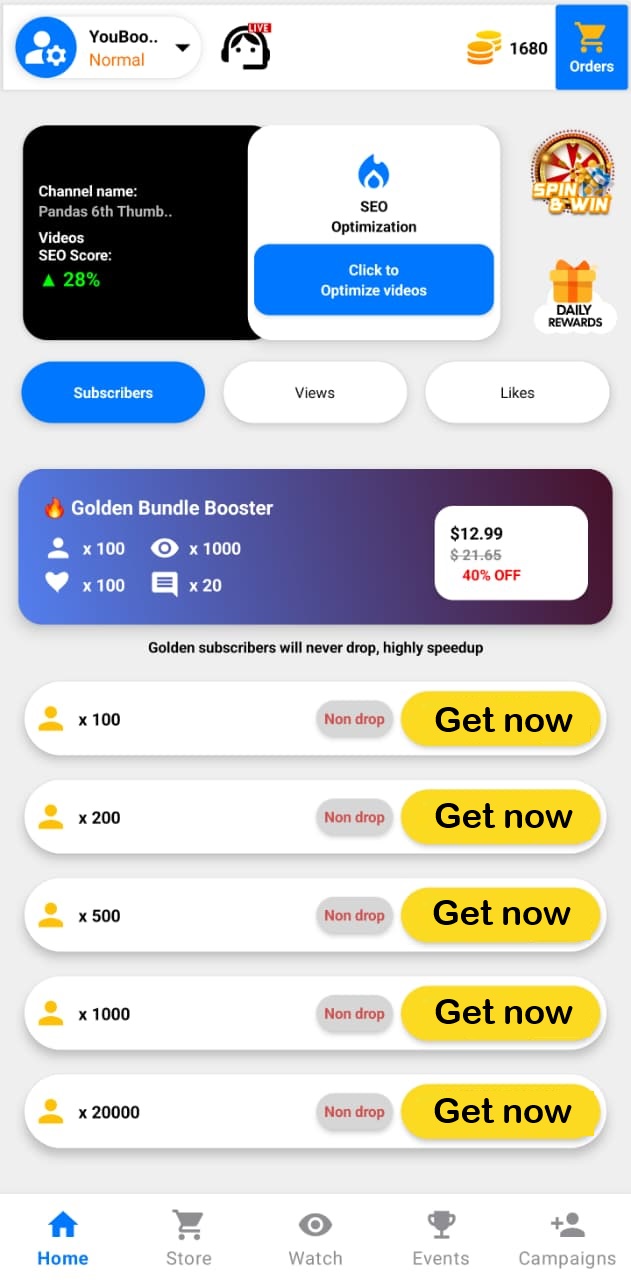Open the Spin & Win wheel

click(x=572, y=174)
